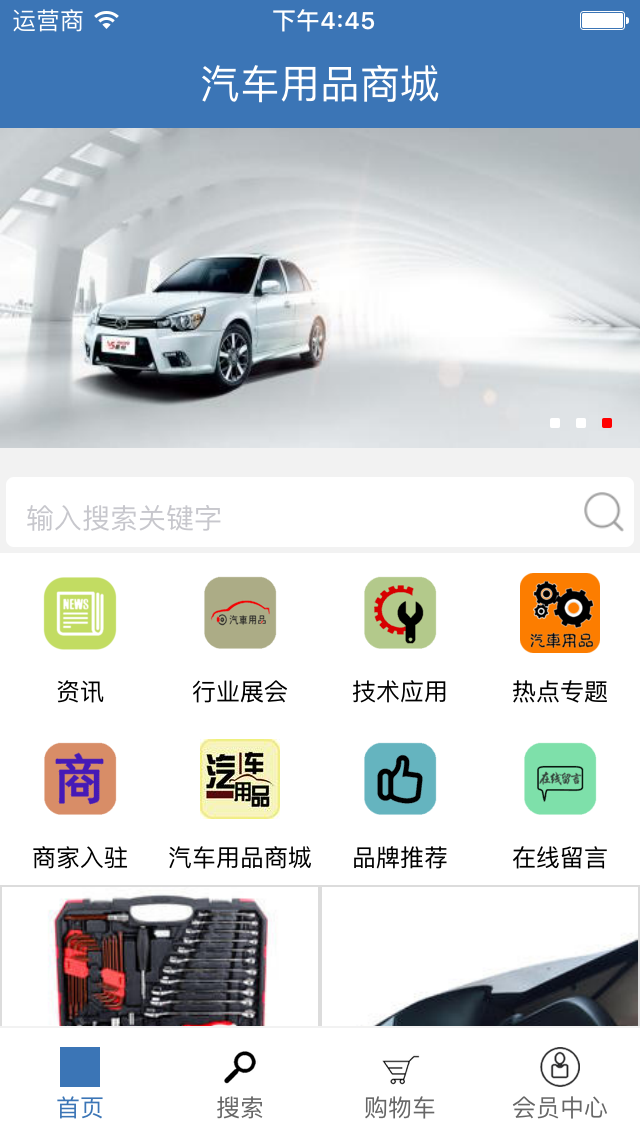Tap the magnifier icon in search box

tap(603, 511)
